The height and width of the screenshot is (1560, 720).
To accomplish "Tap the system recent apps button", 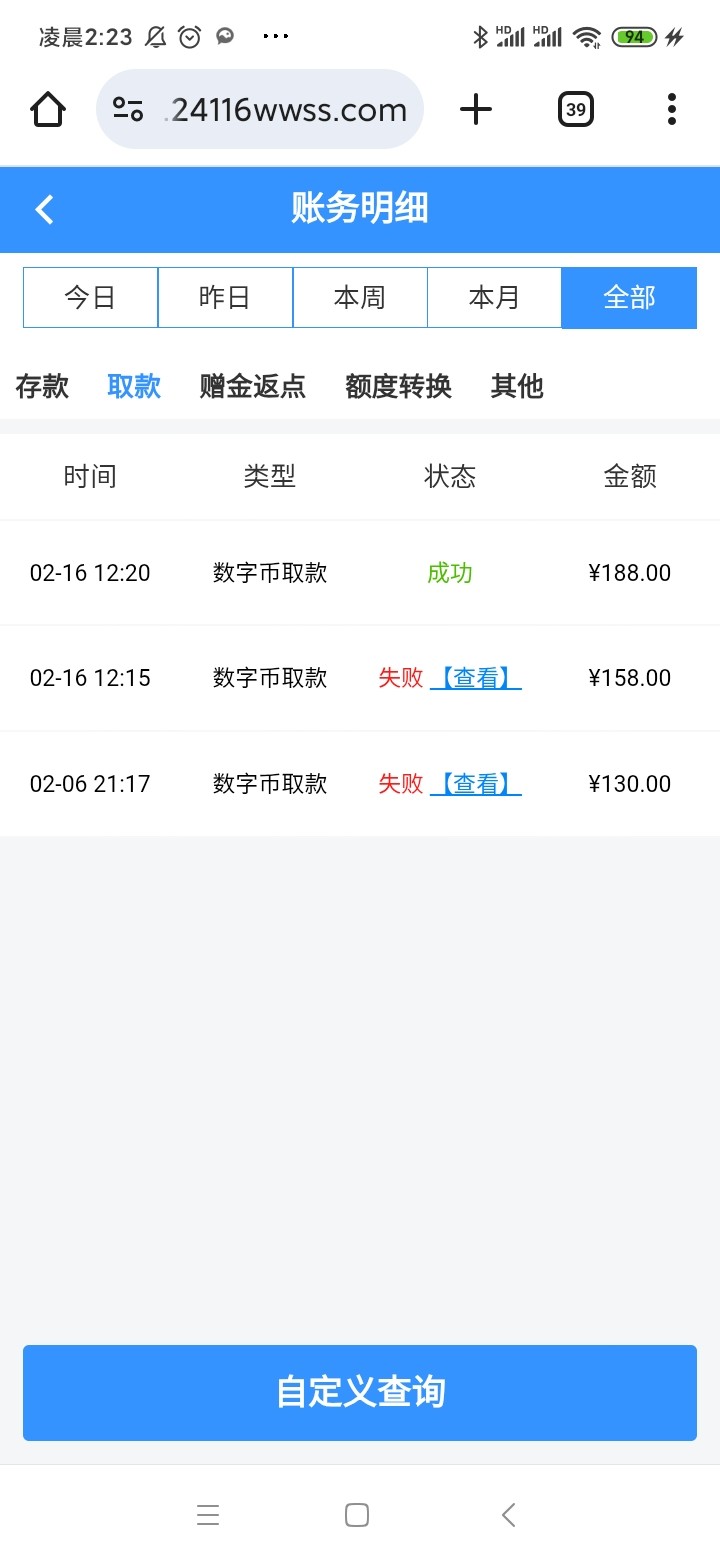I will coord(208,1515).
